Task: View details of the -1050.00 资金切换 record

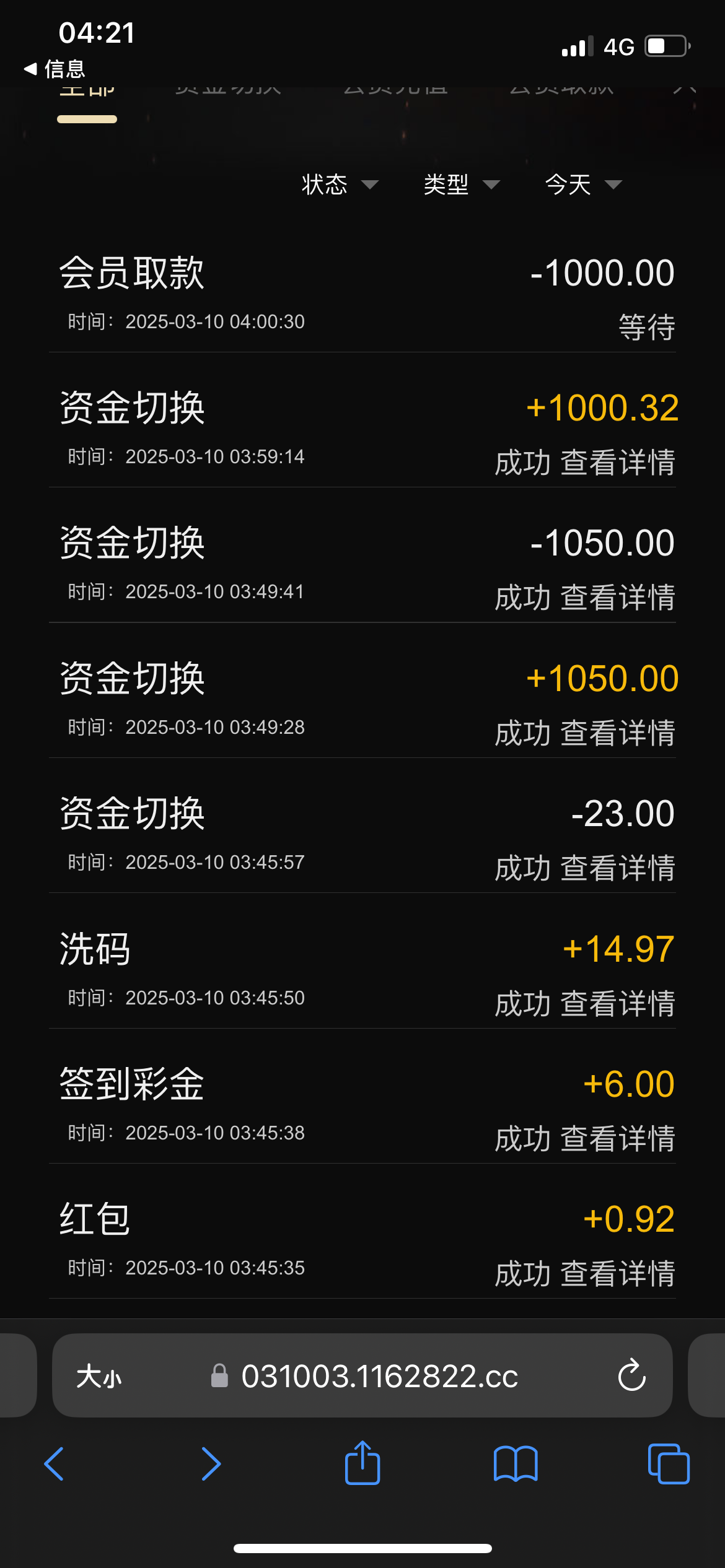Action: (618, 598)
